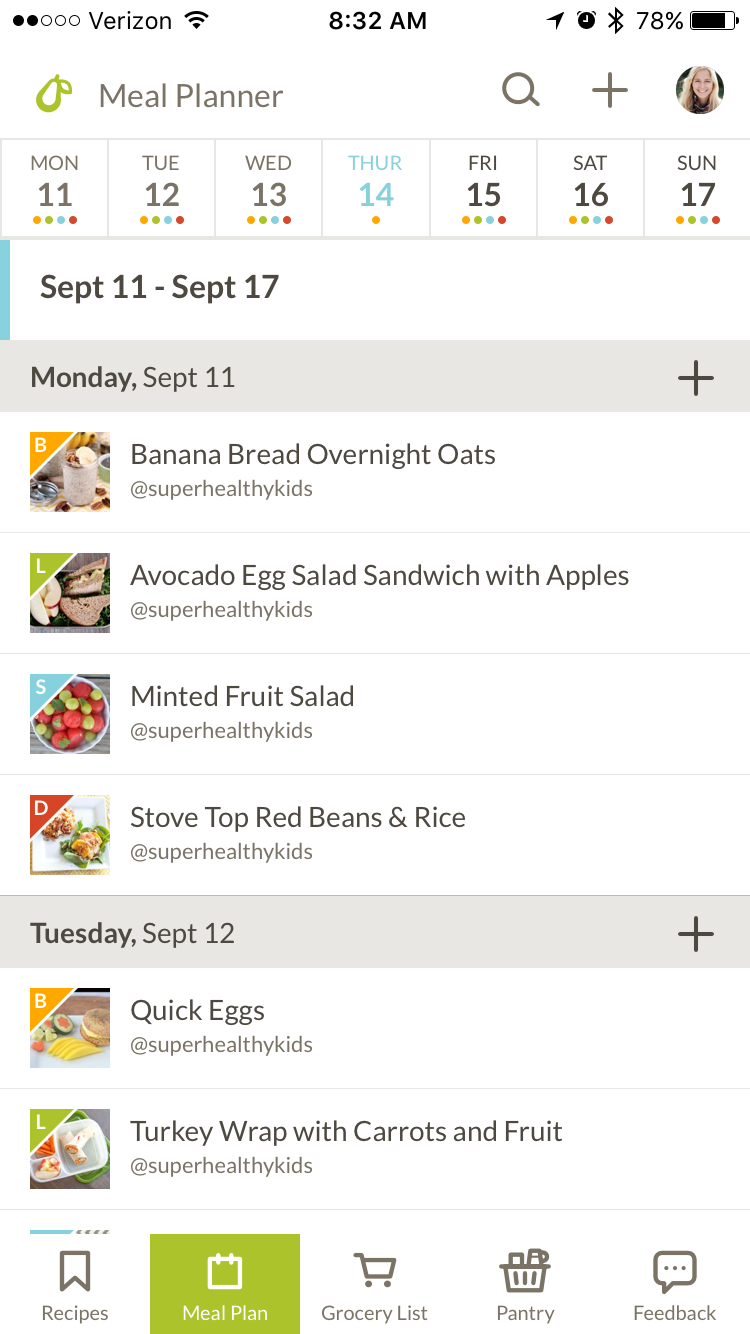Switch to the Grocery List tab
The image size is (750, 1334).
point(375,1284)
